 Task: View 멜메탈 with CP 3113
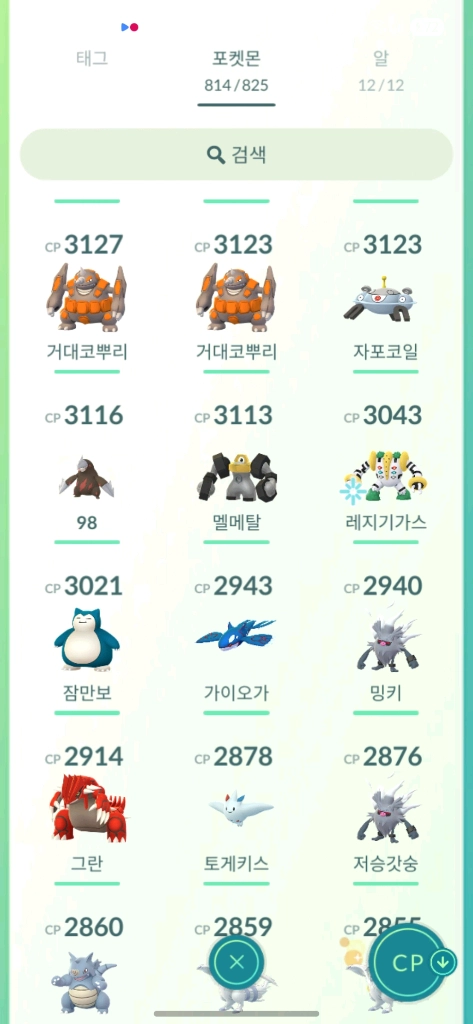click(236, 469)
